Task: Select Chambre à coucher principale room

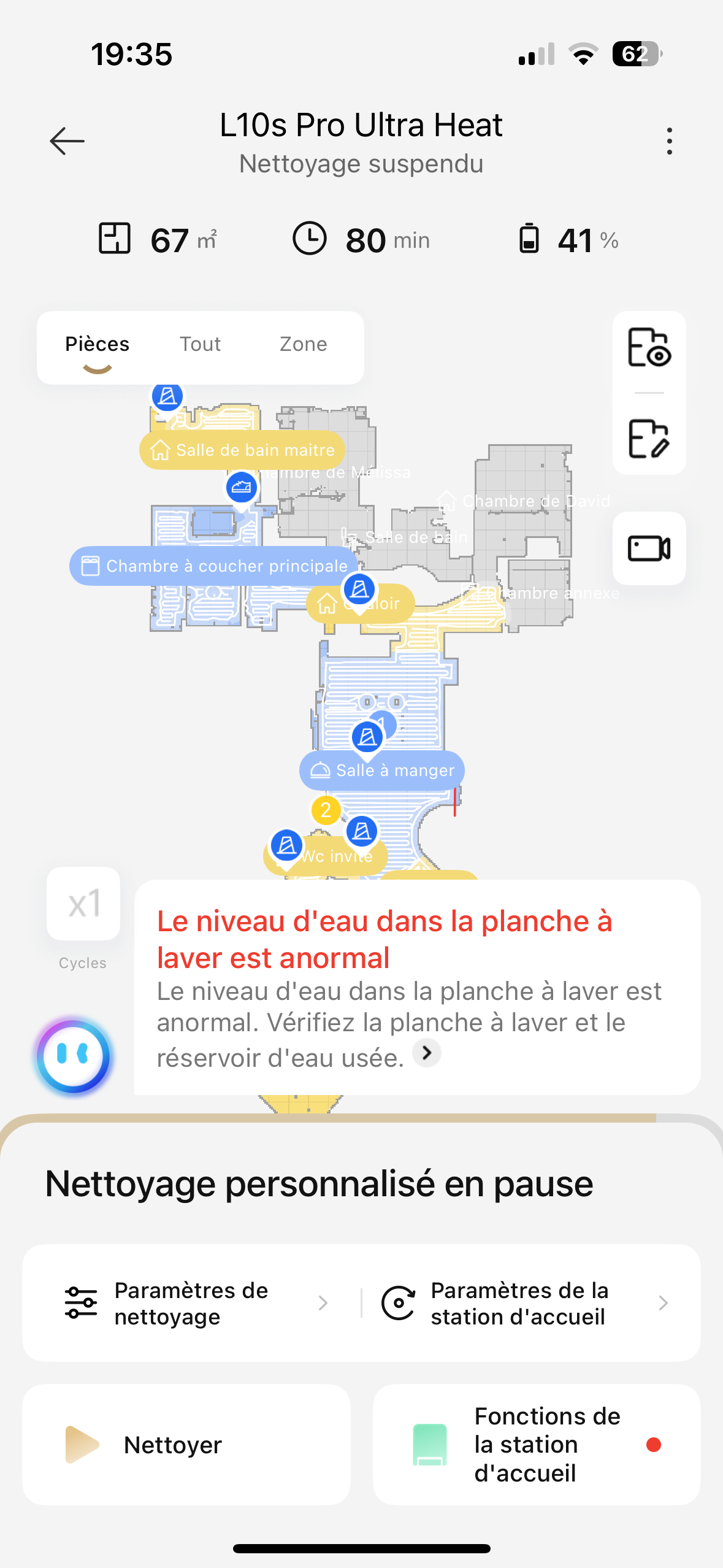Action: click(x=213, y=566)
